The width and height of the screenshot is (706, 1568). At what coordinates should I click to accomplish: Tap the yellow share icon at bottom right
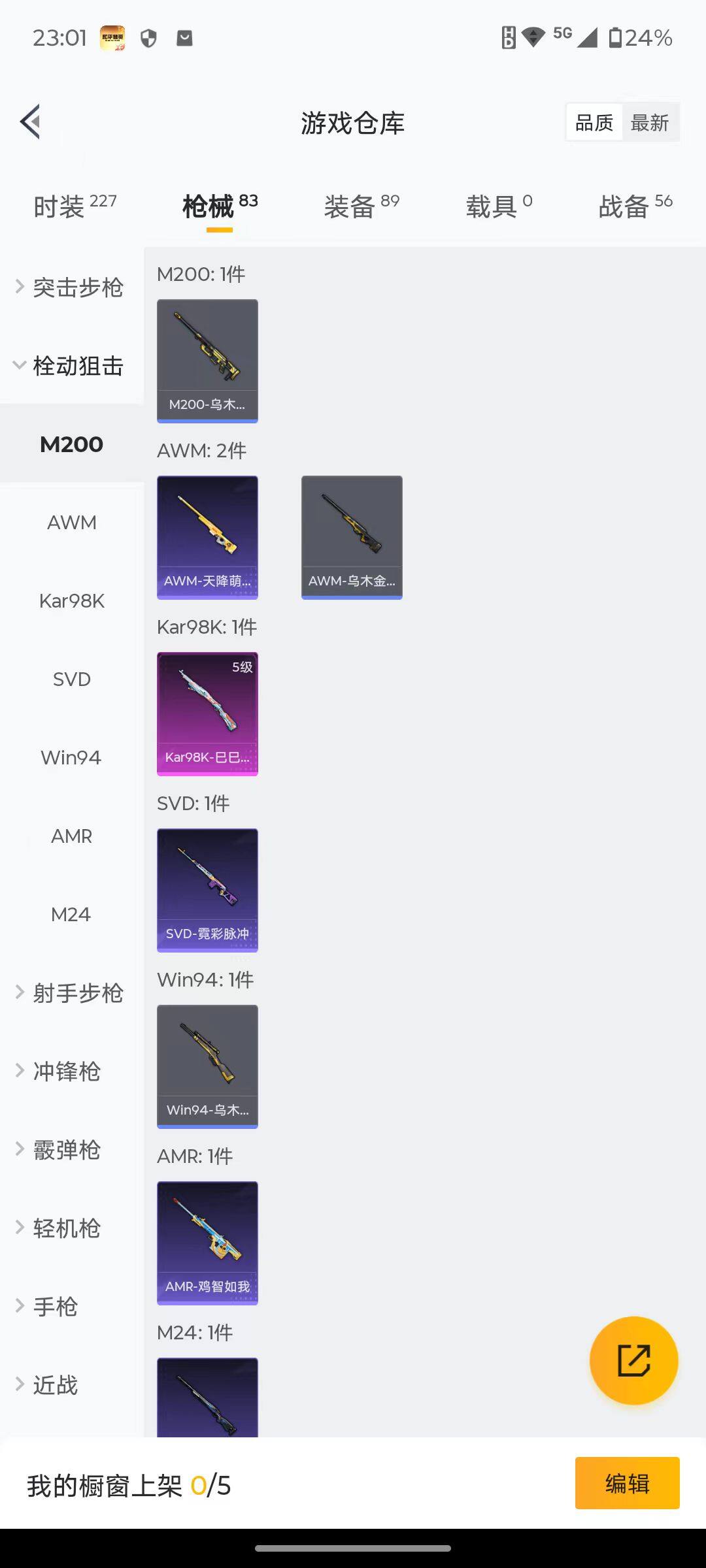(x=633, y=1360)
